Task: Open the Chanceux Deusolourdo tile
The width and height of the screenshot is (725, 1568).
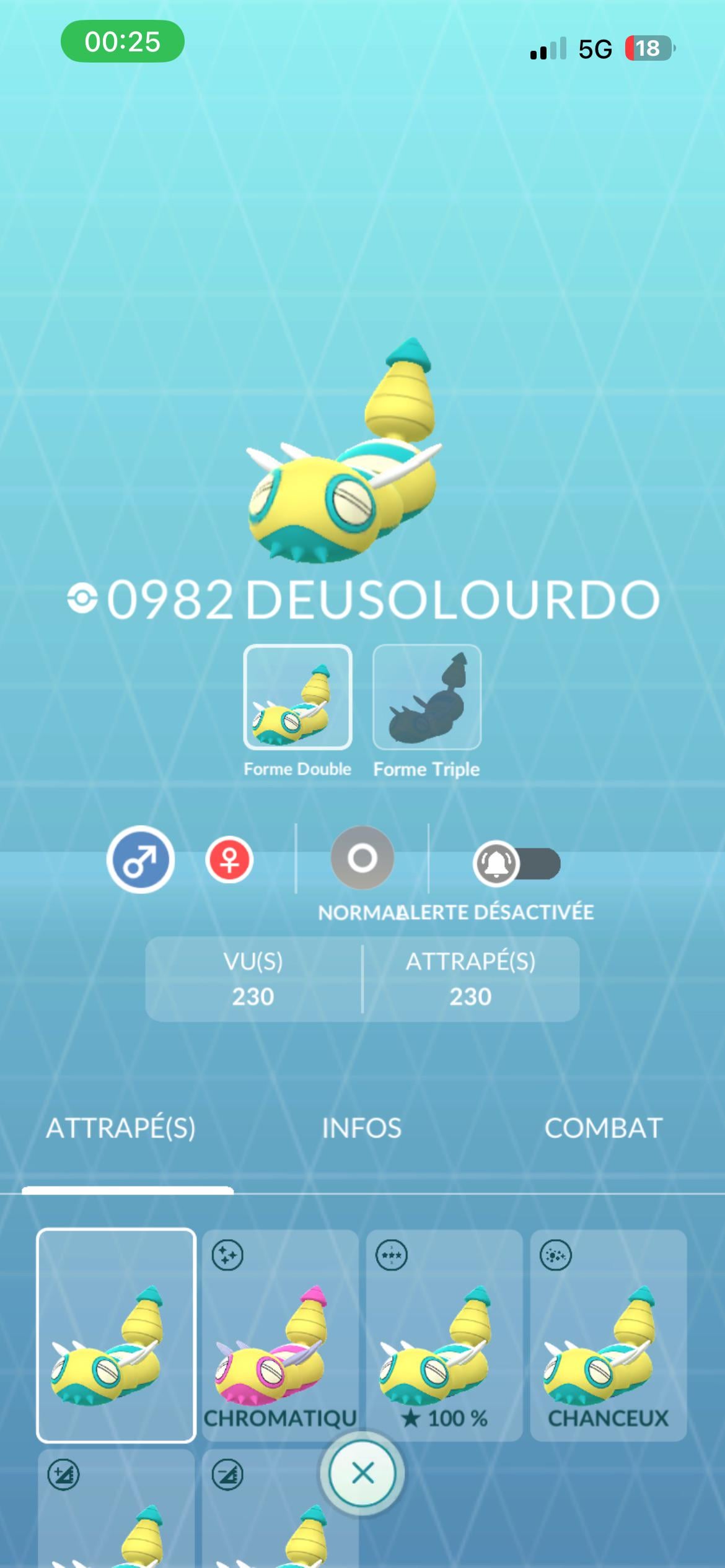Action: 608,1335
